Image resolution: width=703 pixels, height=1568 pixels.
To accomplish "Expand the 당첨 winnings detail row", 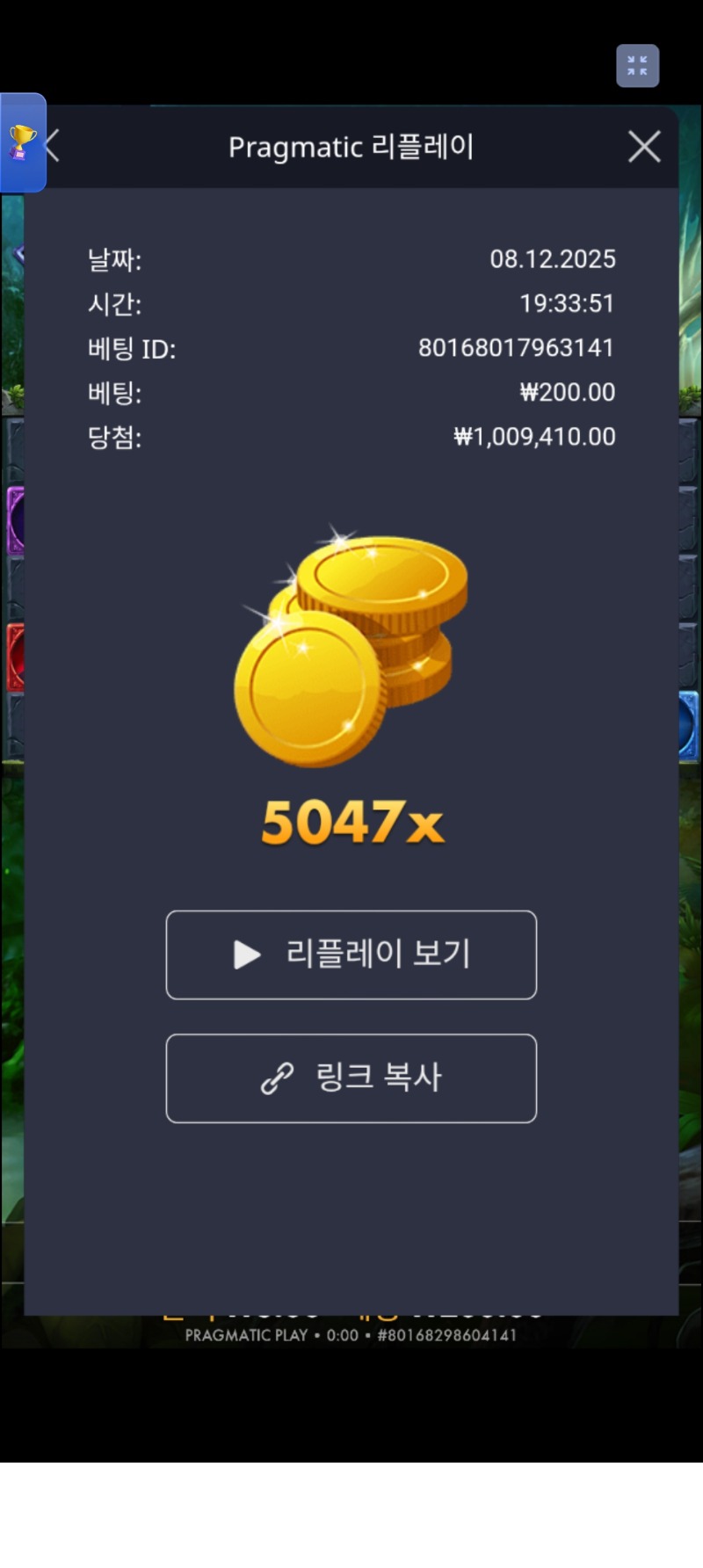I will [351, 436].
